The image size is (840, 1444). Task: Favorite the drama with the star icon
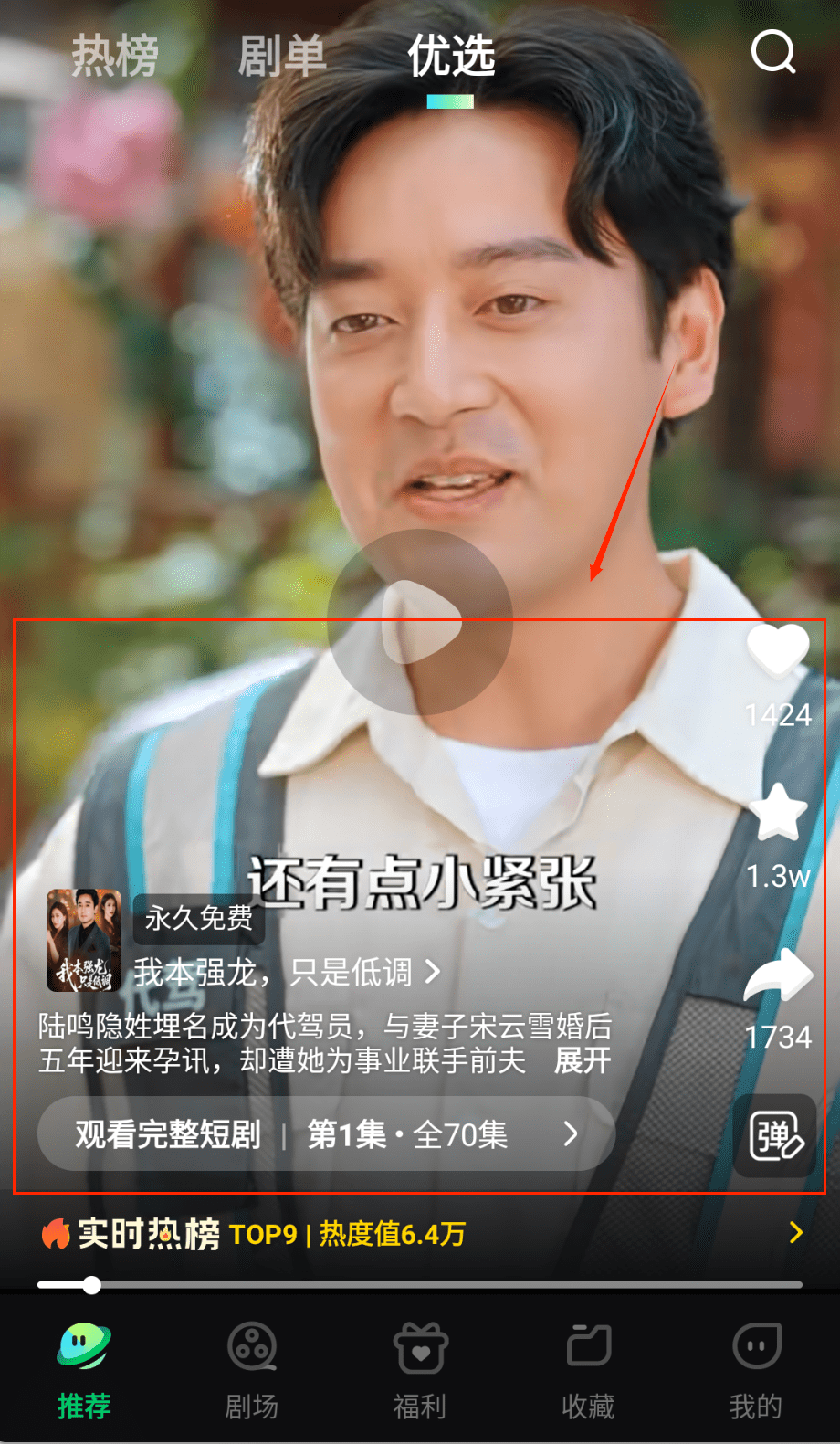[777, 812]
